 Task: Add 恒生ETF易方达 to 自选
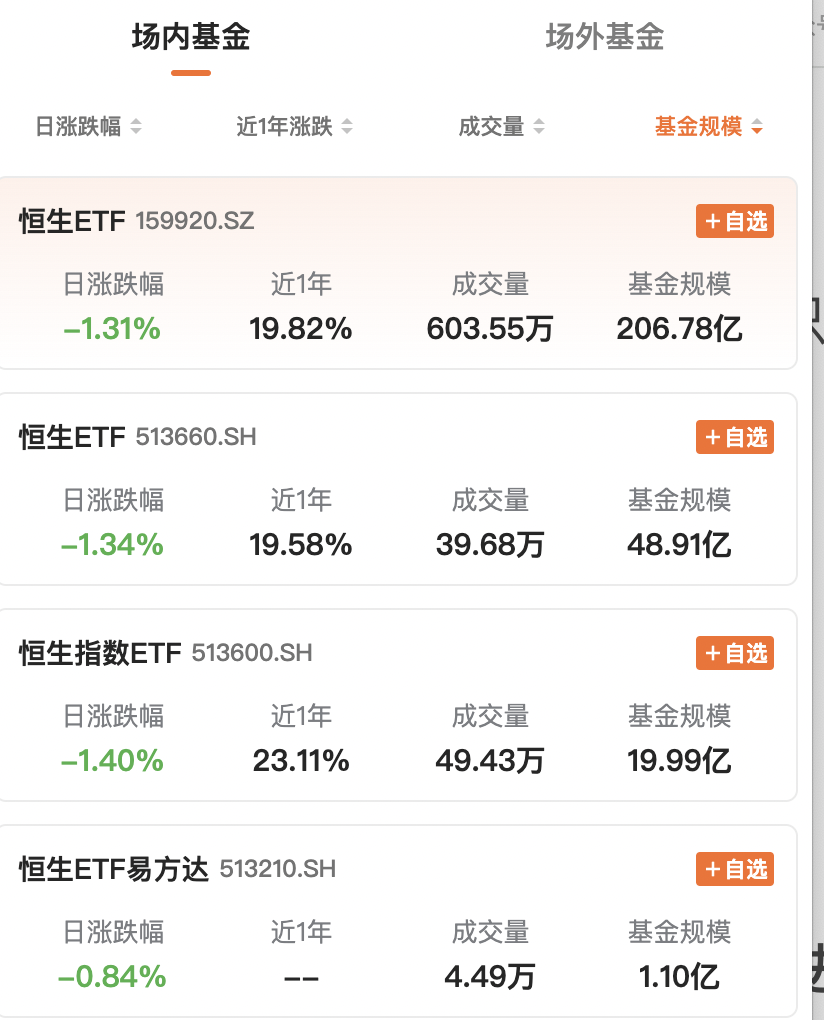(735, 870)
